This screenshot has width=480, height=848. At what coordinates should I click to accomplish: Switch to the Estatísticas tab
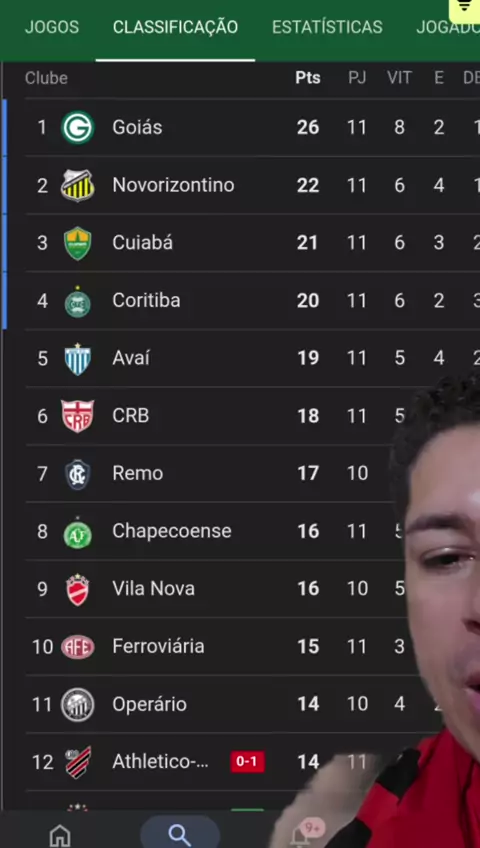point(327,27)
